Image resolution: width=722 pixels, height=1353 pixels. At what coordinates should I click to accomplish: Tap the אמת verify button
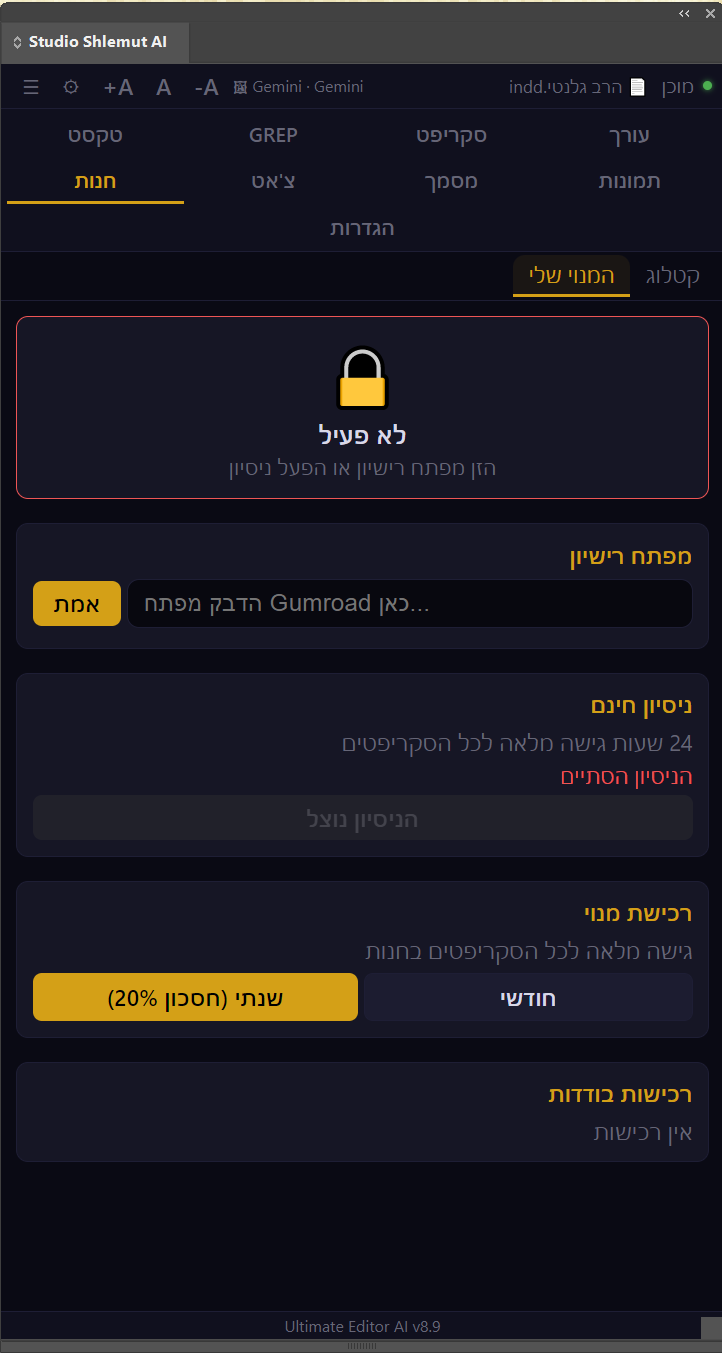click(77, 604)
